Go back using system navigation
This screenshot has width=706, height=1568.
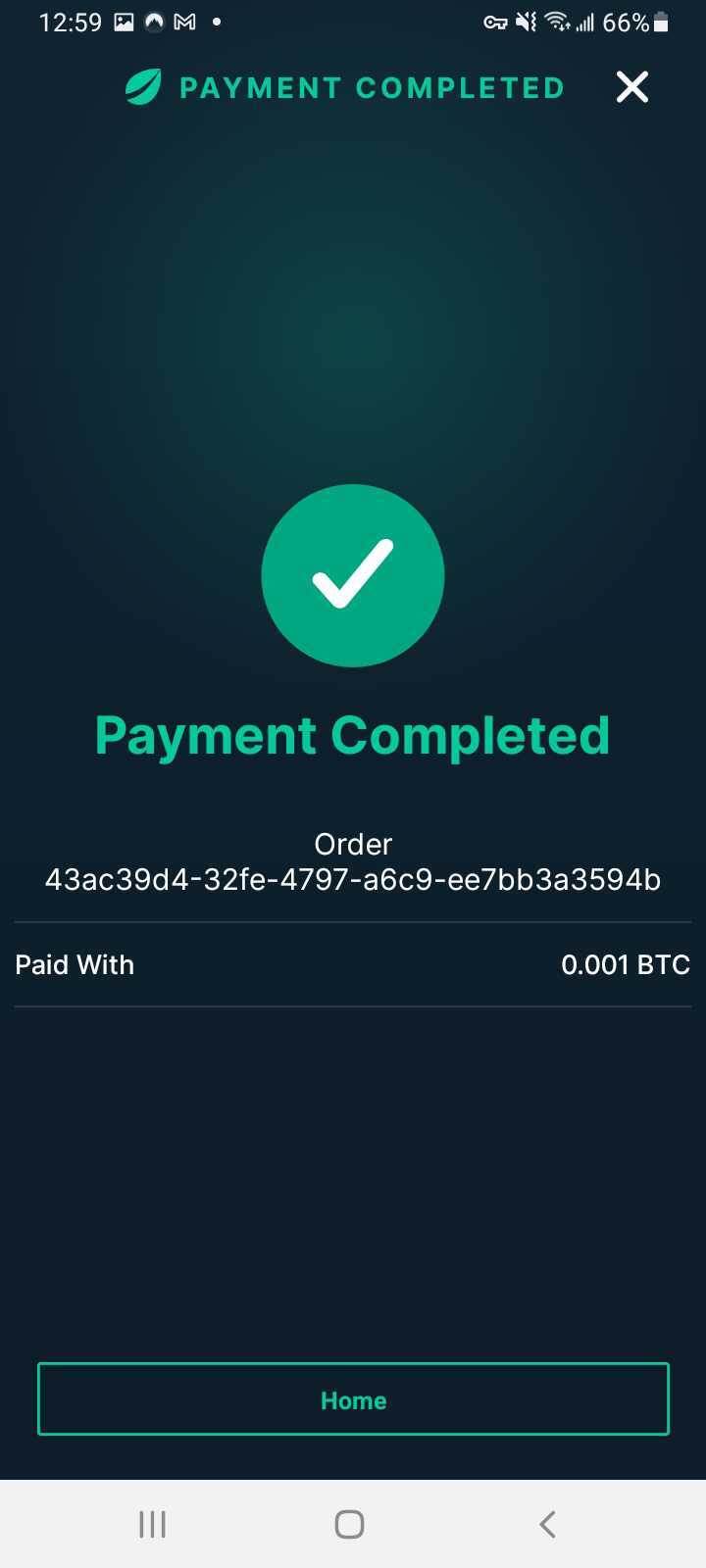coord(547,1524)
